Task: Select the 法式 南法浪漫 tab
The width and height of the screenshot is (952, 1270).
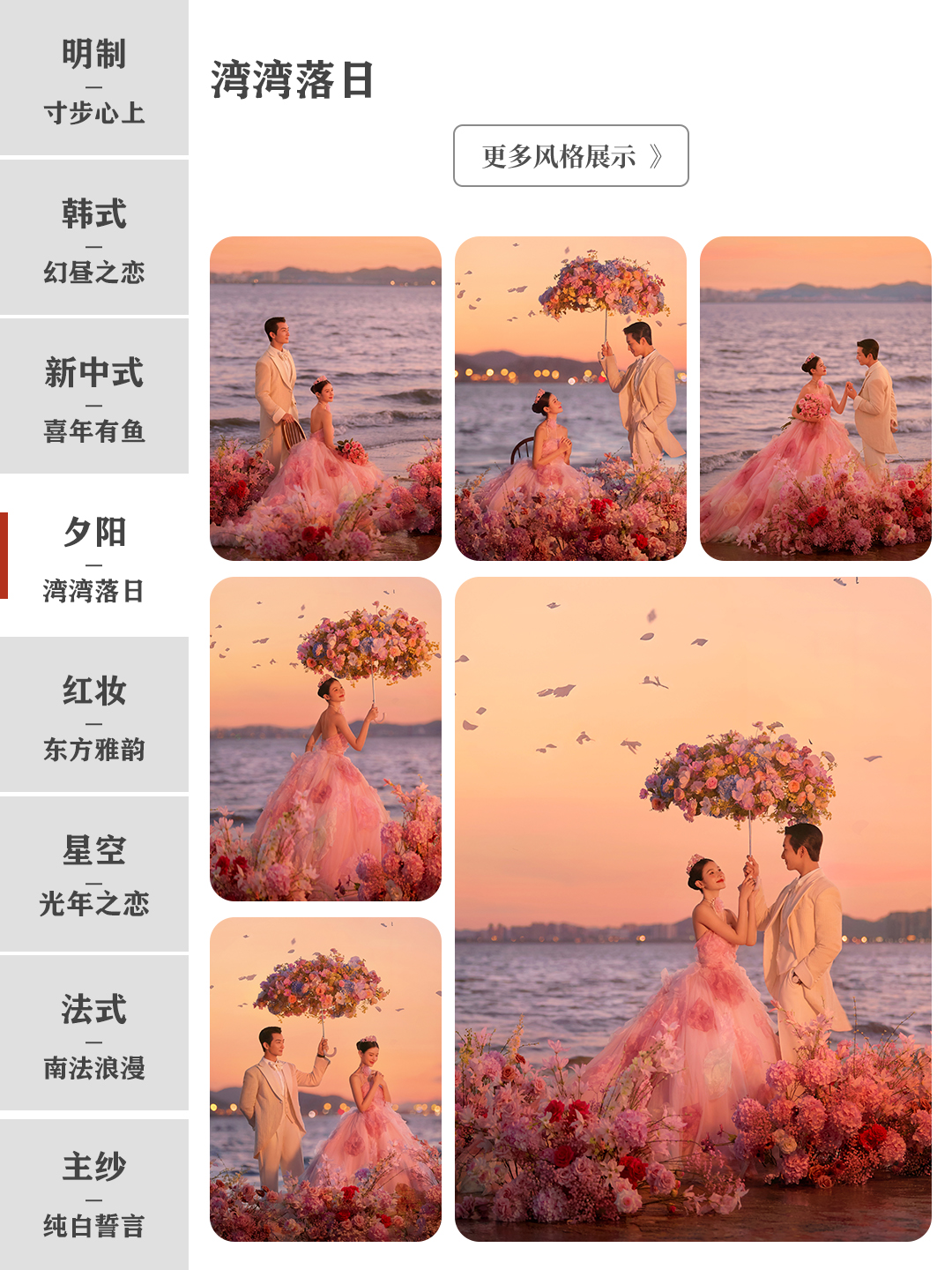Action: (94, 1033)
